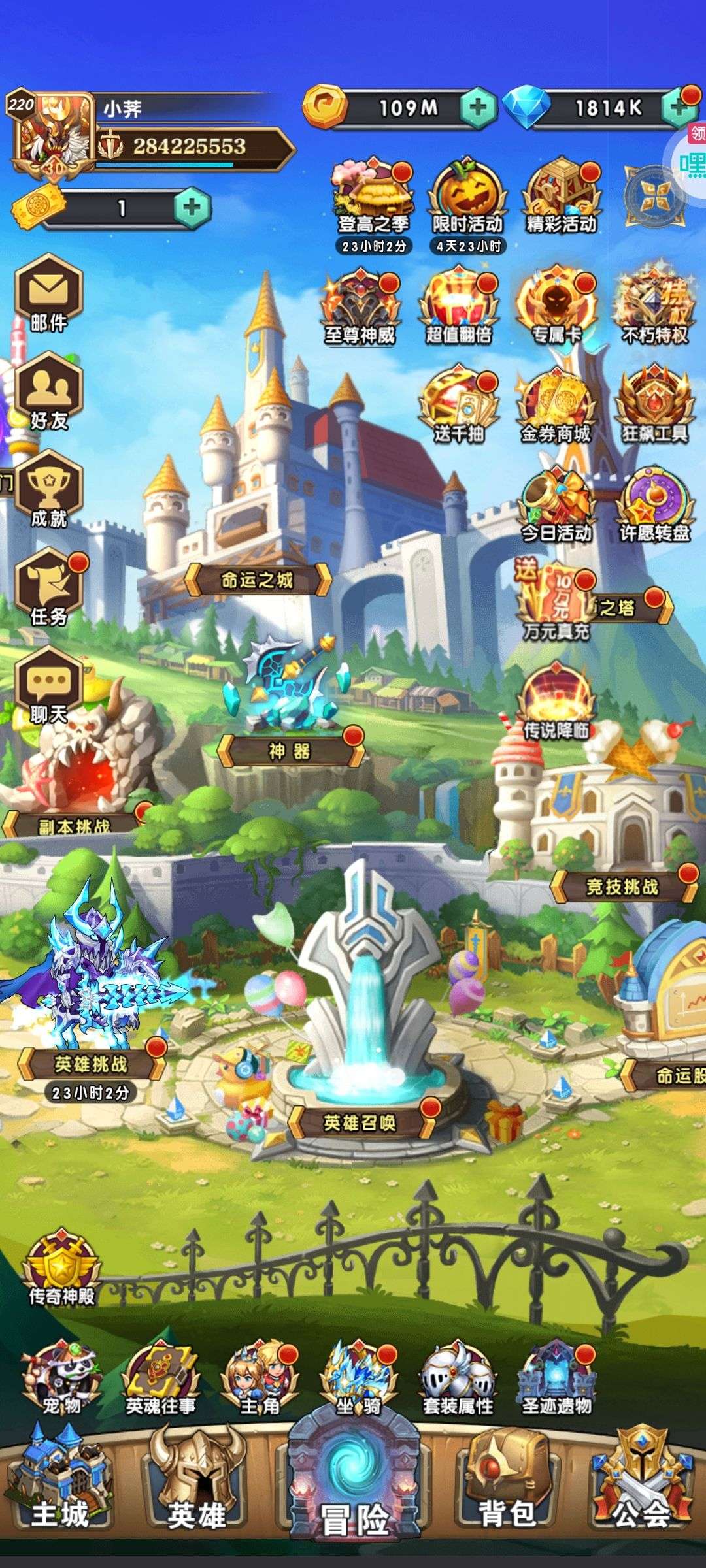The height and width of the screenshot is (1568, 706).
Task: Open the 聊天 chat button
Action: [49, 686]
